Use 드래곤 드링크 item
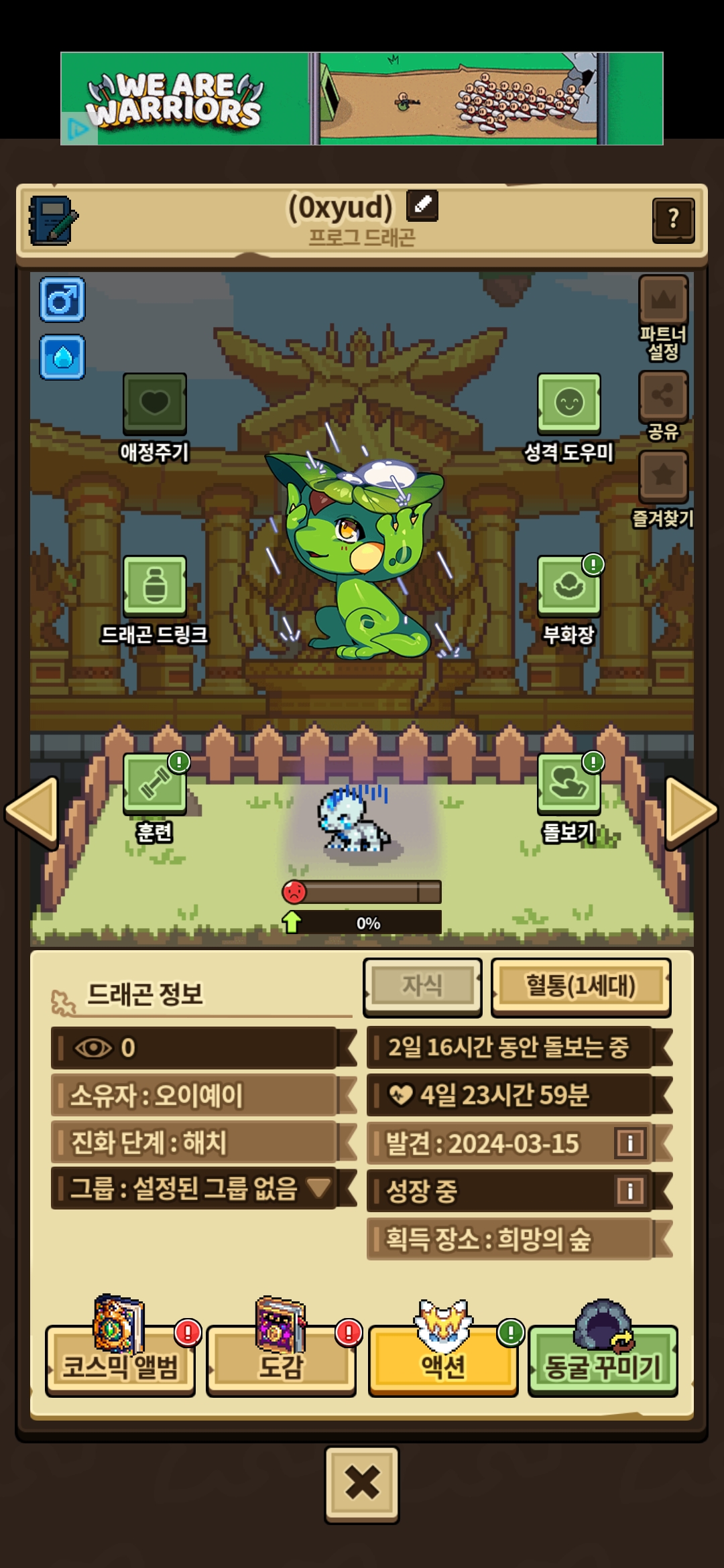Image resolution: width=724 pixels, height=1568 pixels. [x=154, y=587]
